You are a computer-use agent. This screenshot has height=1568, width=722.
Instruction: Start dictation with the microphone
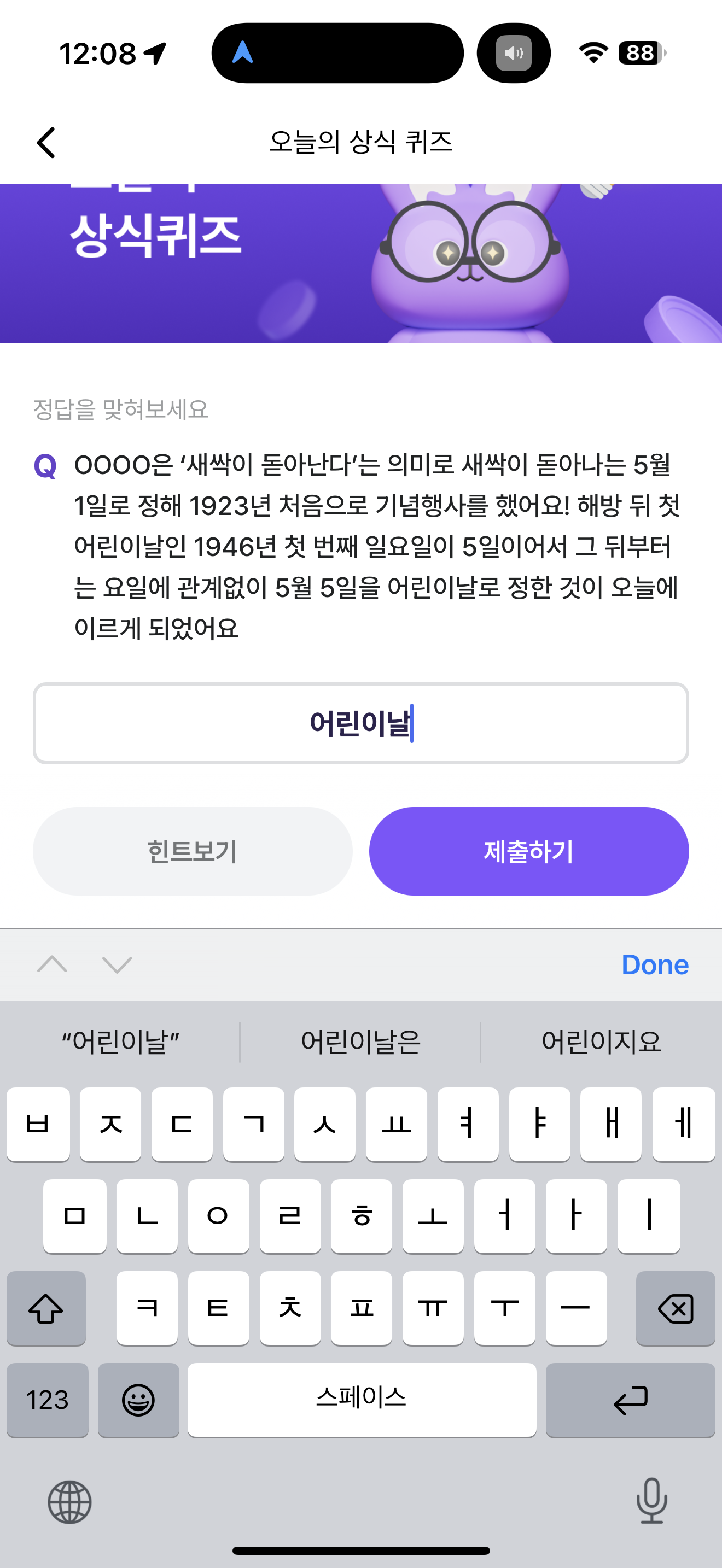[651, 1501]
